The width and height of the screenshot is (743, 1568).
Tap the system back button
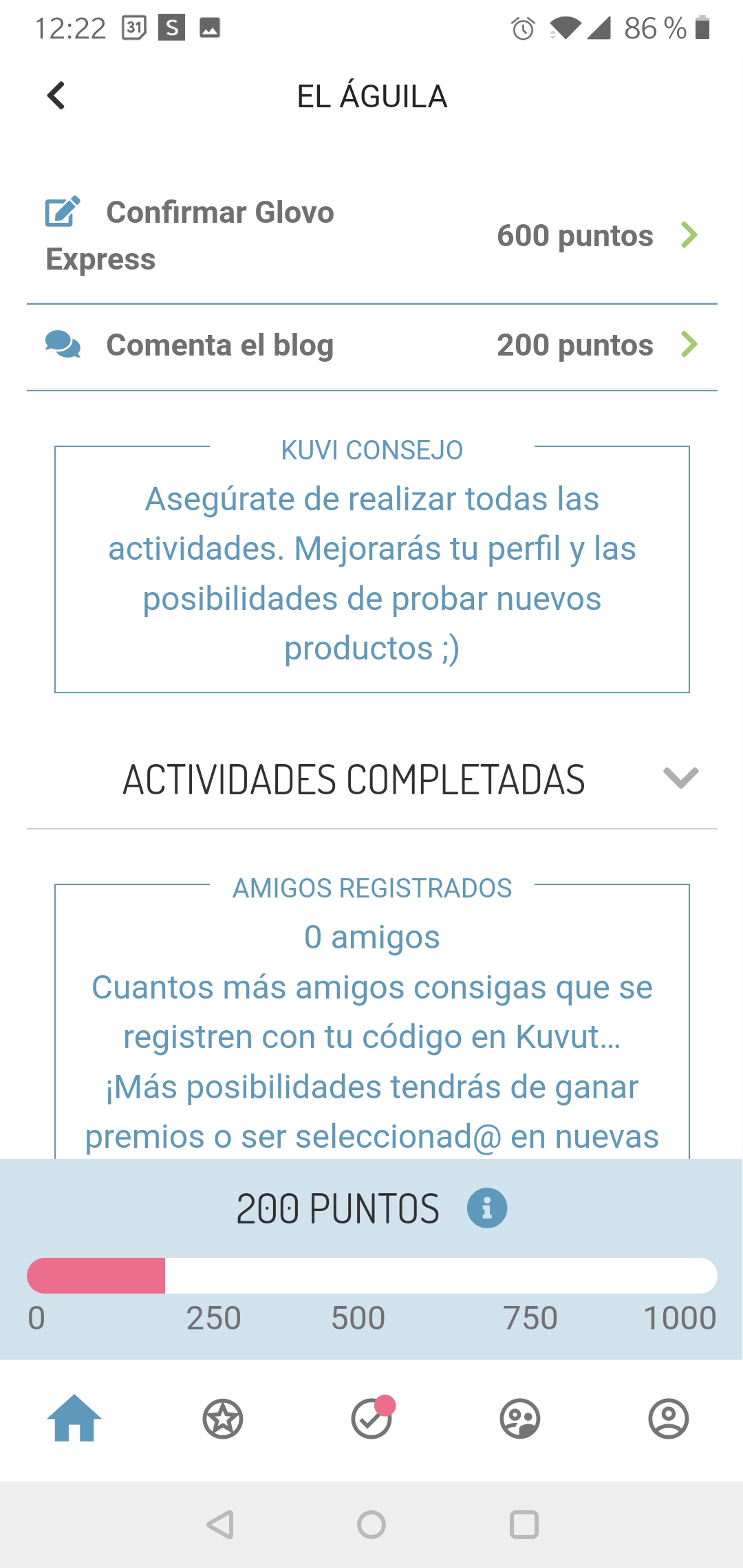[221, 1525]
